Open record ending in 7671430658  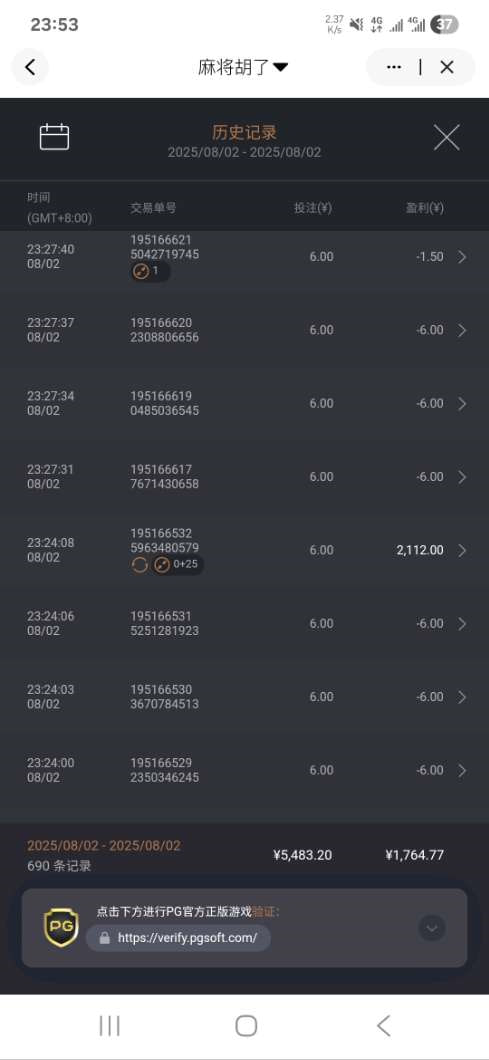tap(244, 477)
